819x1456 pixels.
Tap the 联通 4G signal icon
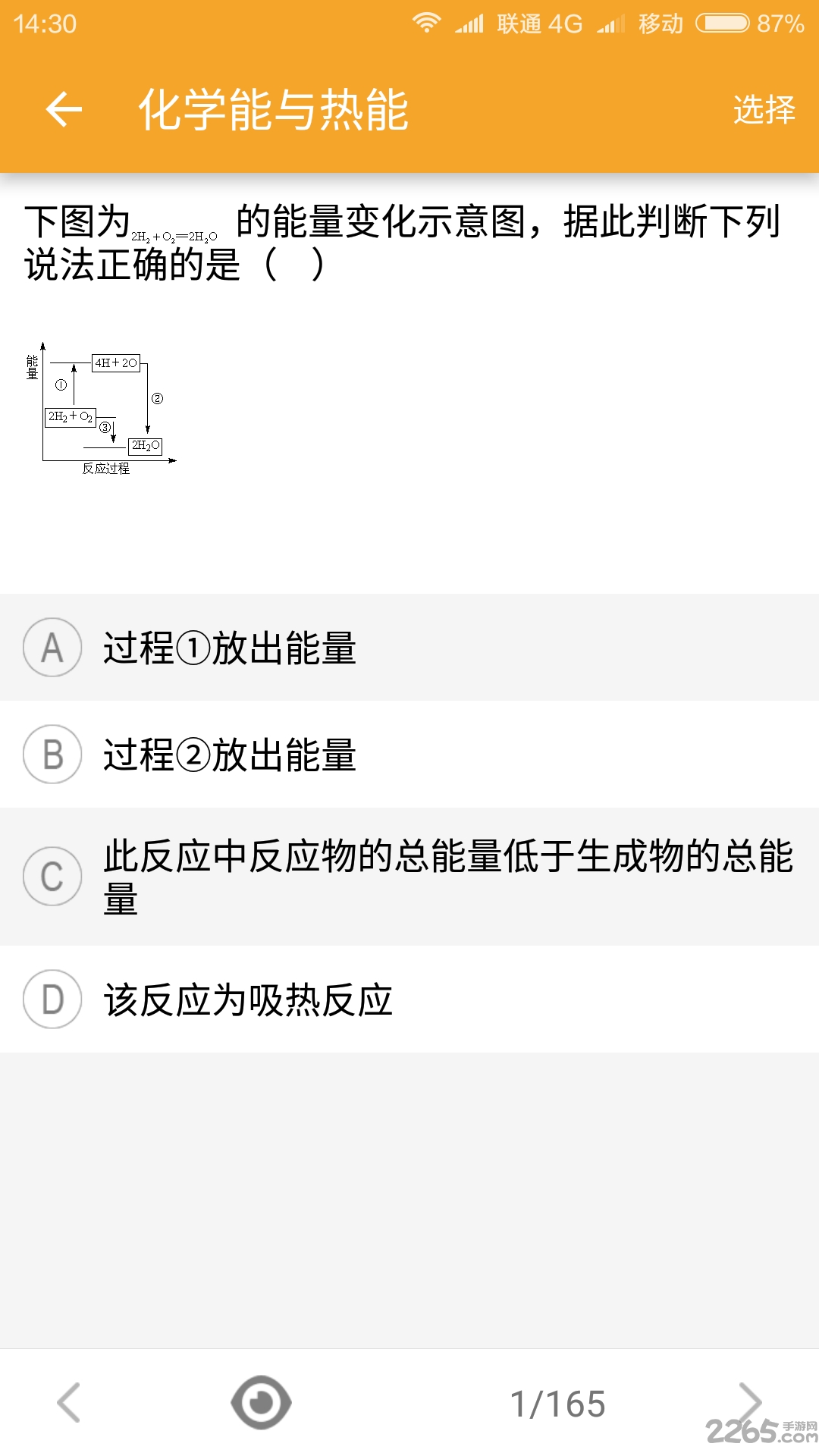pos(470,23)
